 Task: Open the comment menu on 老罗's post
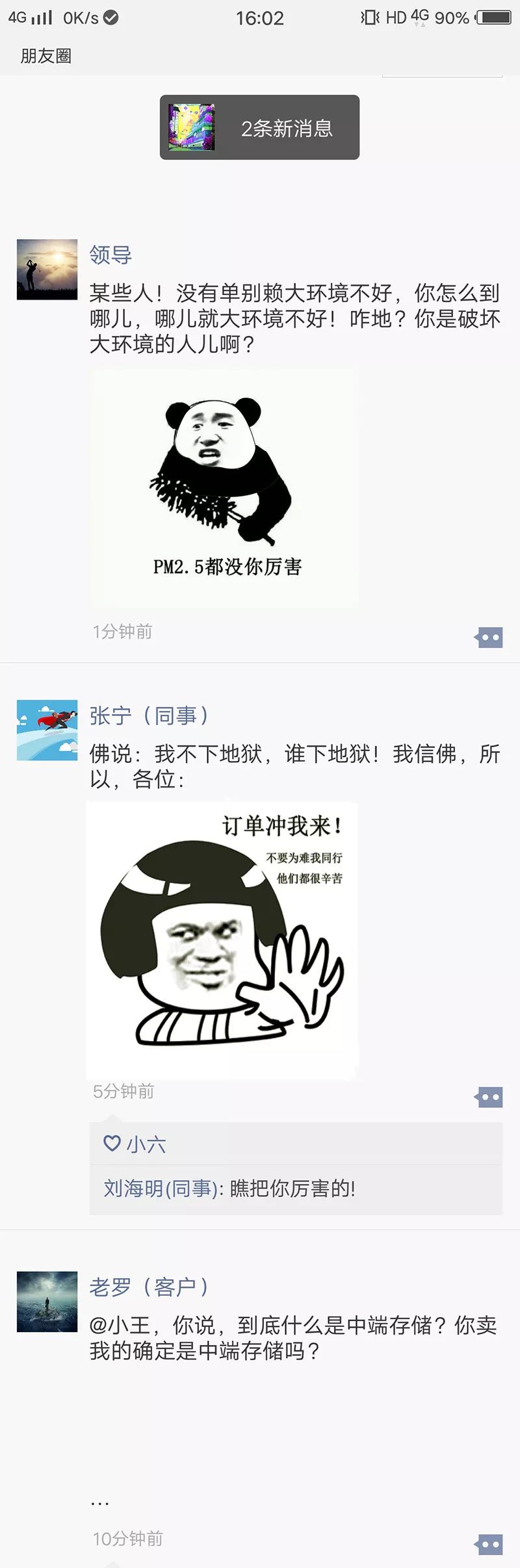click(488, 1544)
